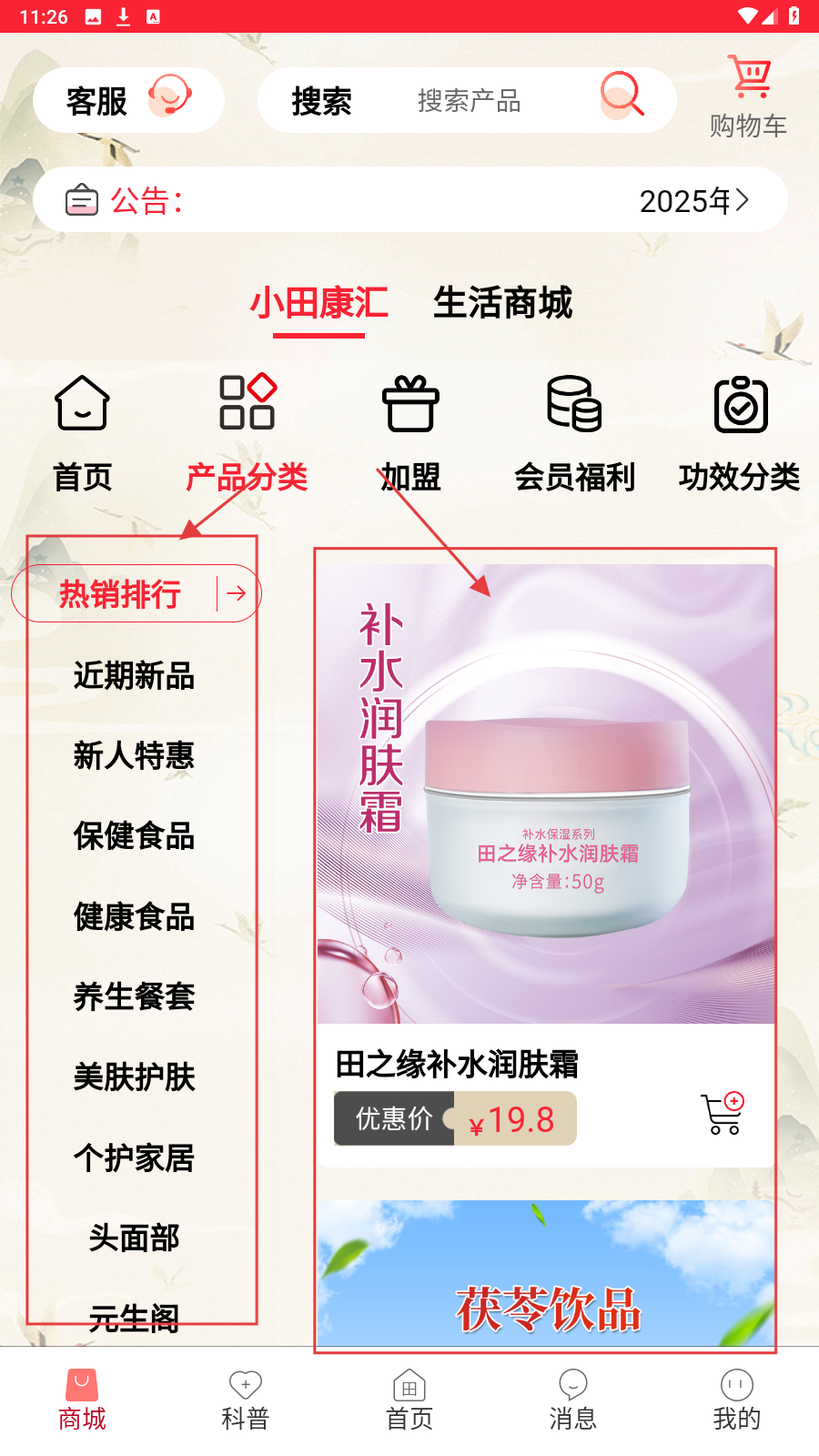819x1456 pixels.
Task: Add 田之缘补水润肤霜 to cart
Action: coord(723,1114)
